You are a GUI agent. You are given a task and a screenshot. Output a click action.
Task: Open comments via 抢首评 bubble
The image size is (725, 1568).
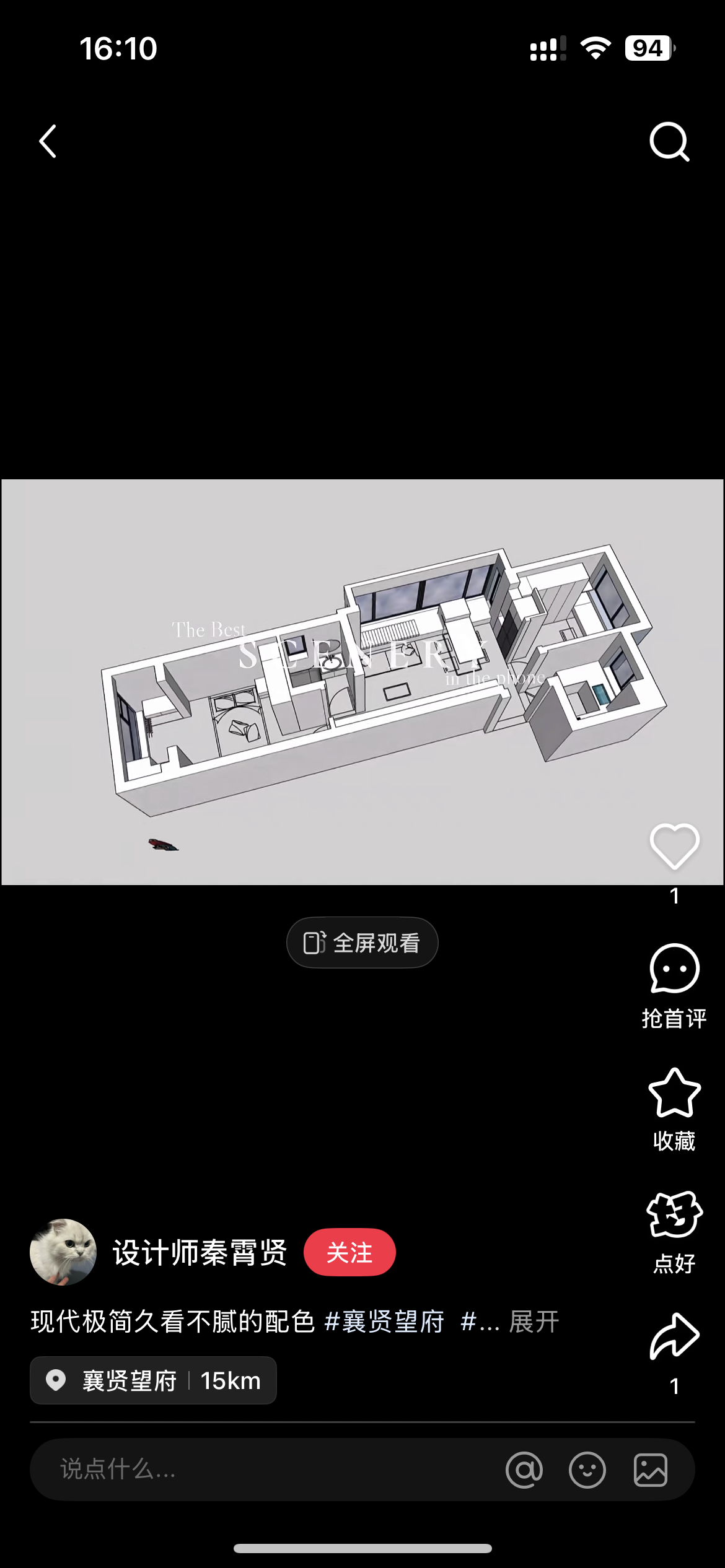(674, 969)
